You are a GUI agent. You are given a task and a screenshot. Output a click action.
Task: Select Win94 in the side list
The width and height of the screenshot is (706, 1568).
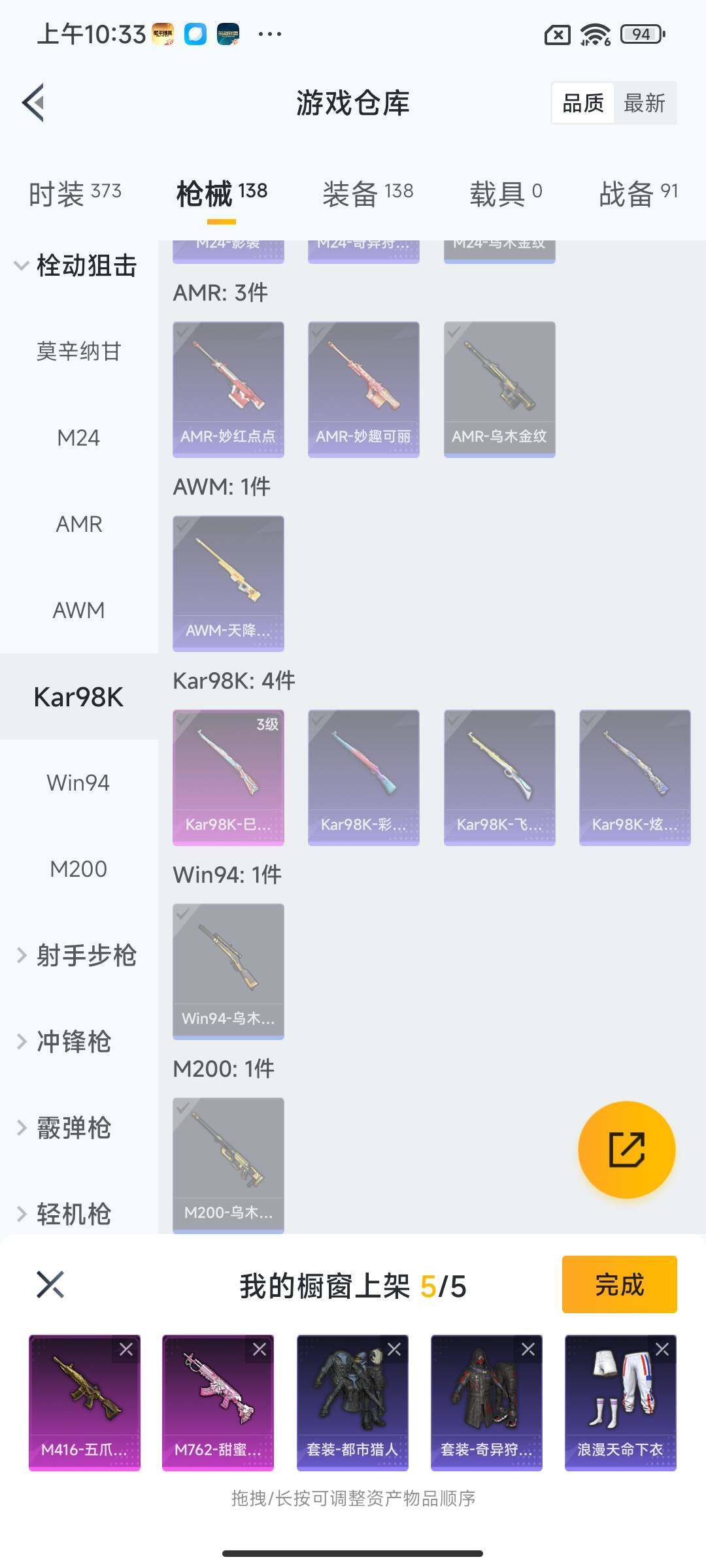pyautogui.click(x=78, y=783)
